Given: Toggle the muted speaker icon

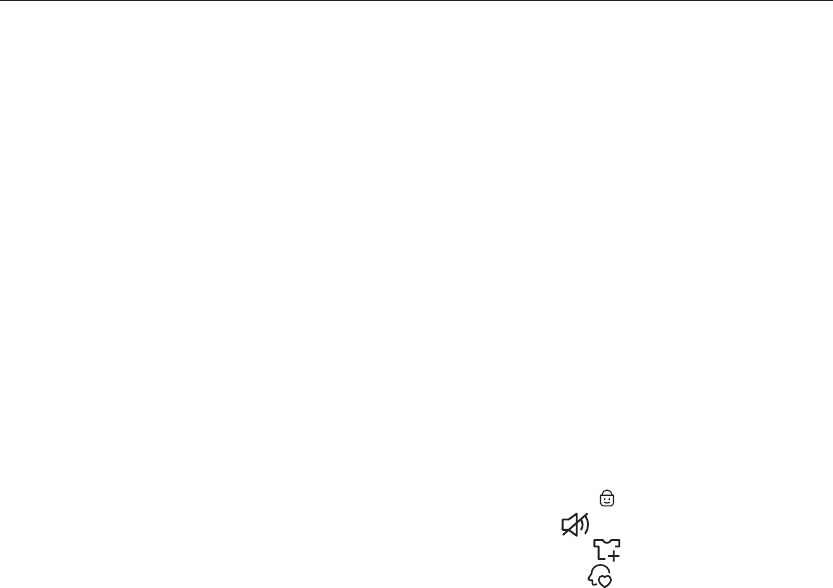Looking at the screenshot, I should [x=575, y=525].
